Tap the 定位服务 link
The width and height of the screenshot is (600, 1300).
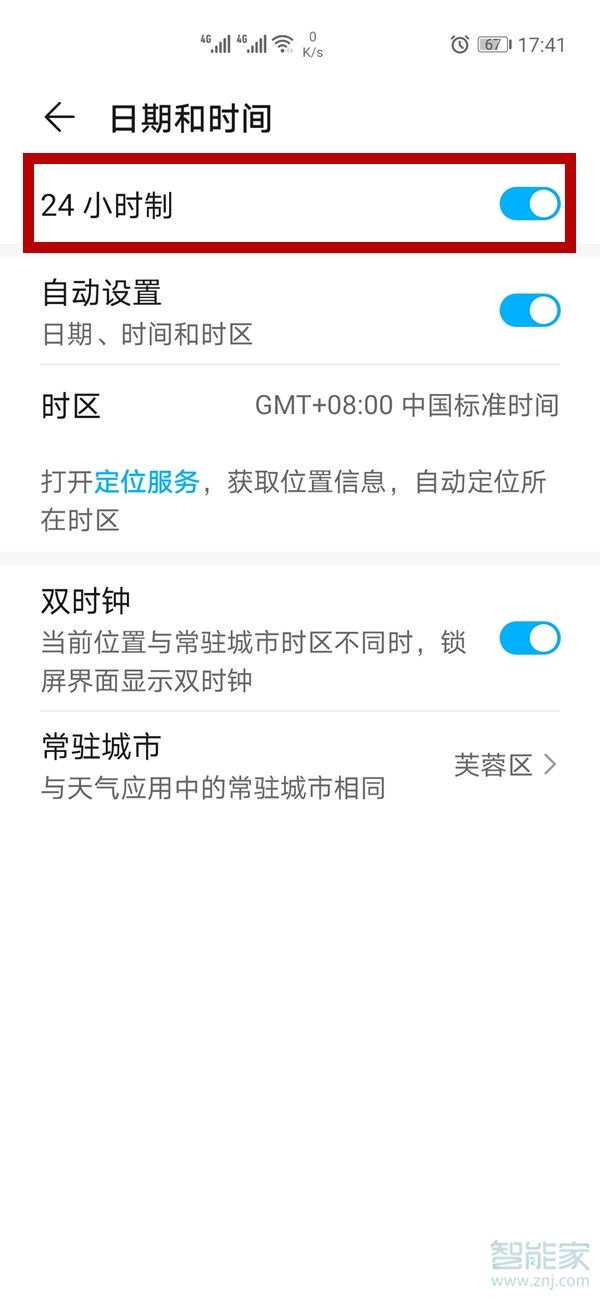coord(147,482)
